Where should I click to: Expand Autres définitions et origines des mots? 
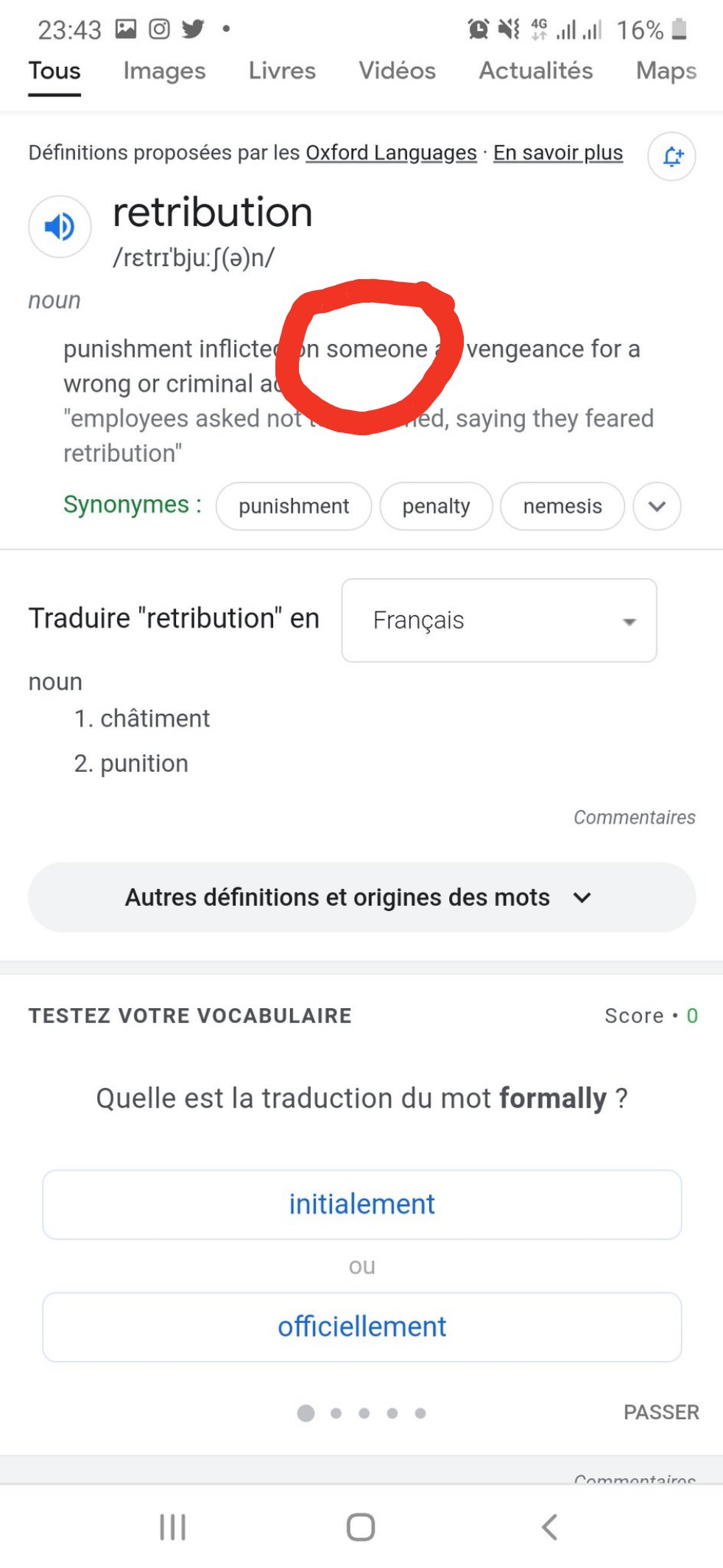pyautogui.click(x=361, y=897)
